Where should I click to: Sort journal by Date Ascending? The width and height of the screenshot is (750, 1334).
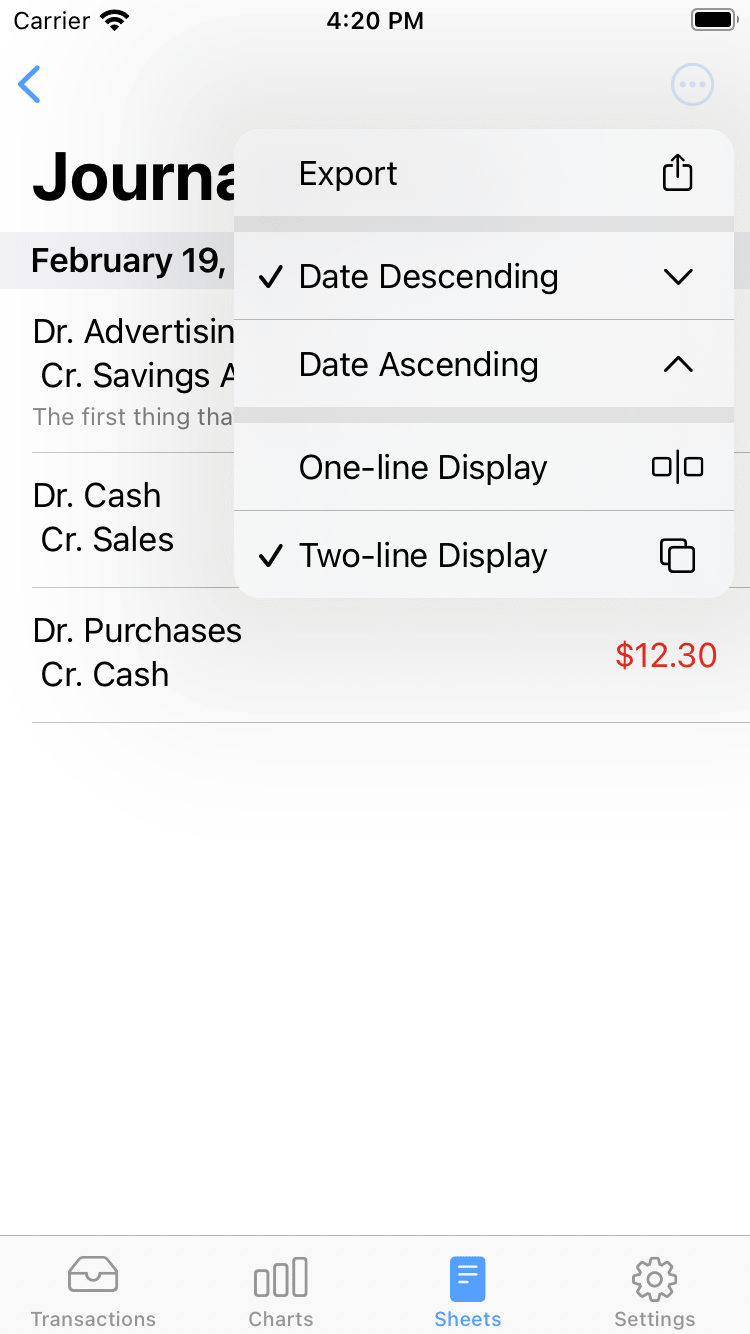(483, 365)
